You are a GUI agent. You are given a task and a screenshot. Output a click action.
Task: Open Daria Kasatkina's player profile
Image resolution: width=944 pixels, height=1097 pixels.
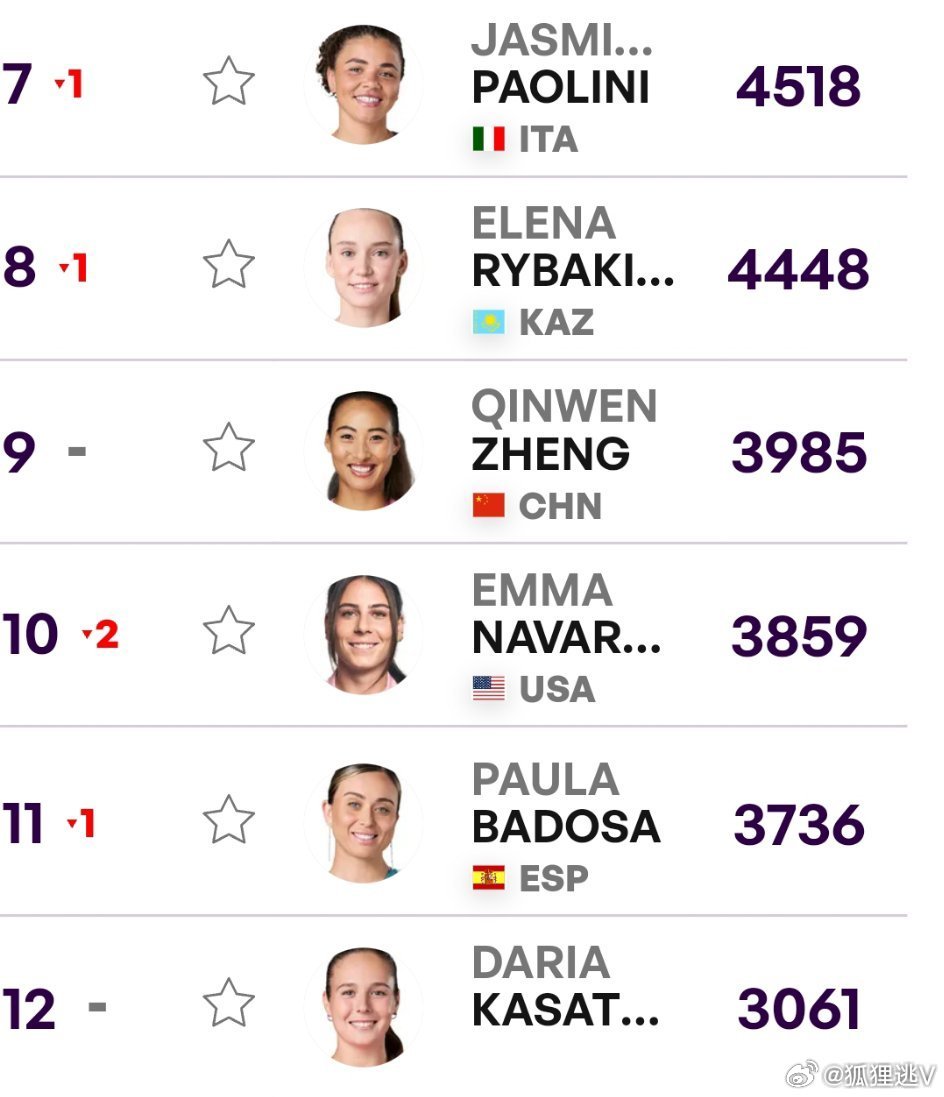(x=565, y=1010)
